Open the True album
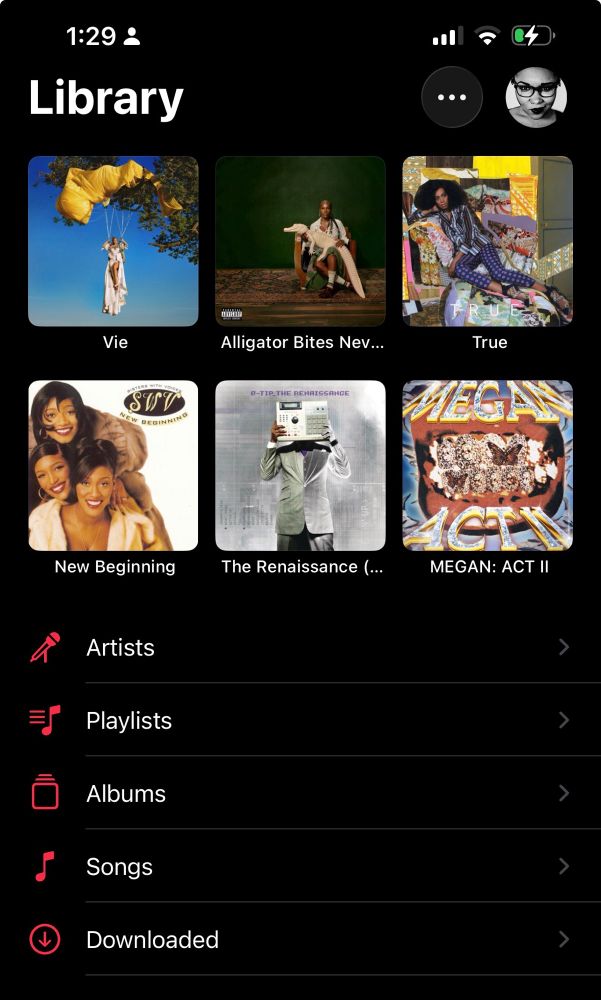 click(x=487, y=241)
